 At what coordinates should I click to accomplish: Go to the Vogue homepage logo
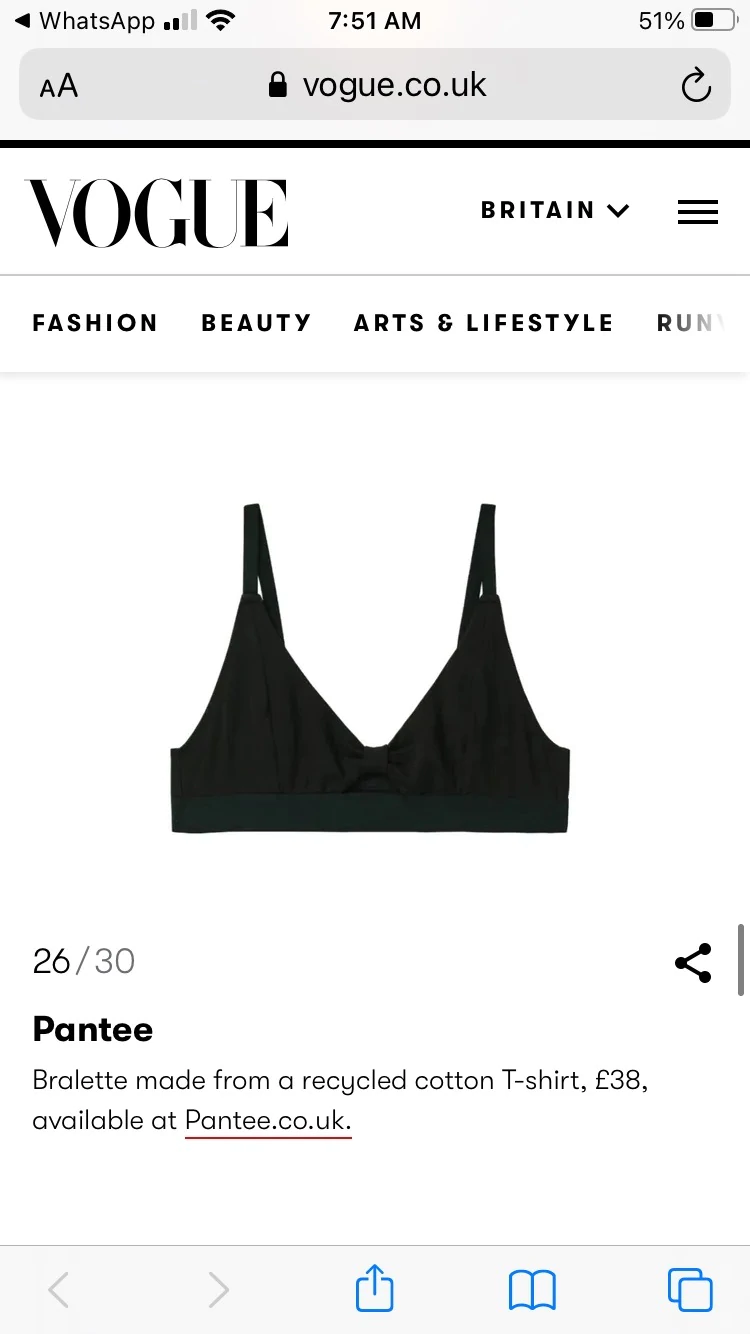click(x=157, y=213)
